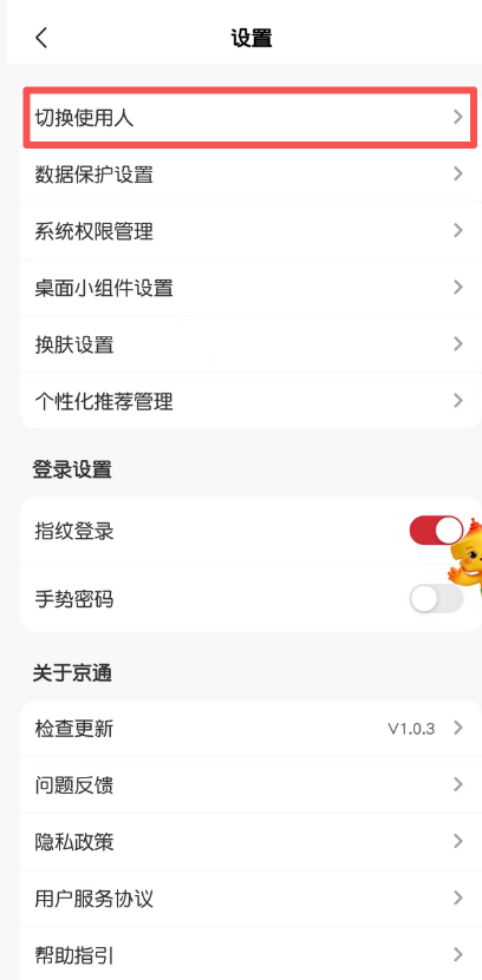Open 用户服务协议

coord(250,899)
